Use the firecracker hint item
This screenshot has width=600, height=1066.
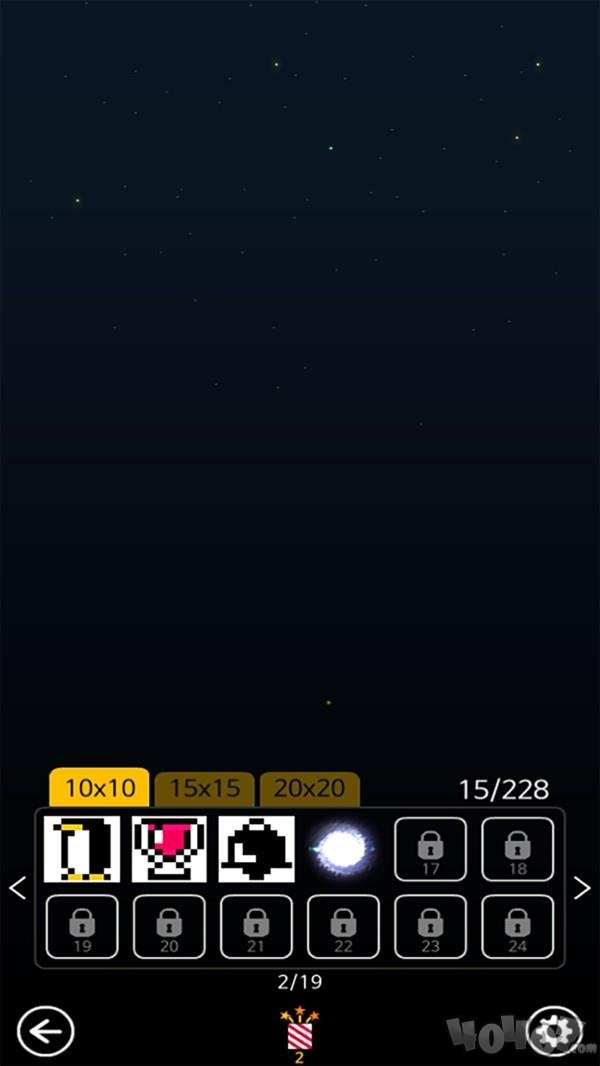(x=299, y=1031)
